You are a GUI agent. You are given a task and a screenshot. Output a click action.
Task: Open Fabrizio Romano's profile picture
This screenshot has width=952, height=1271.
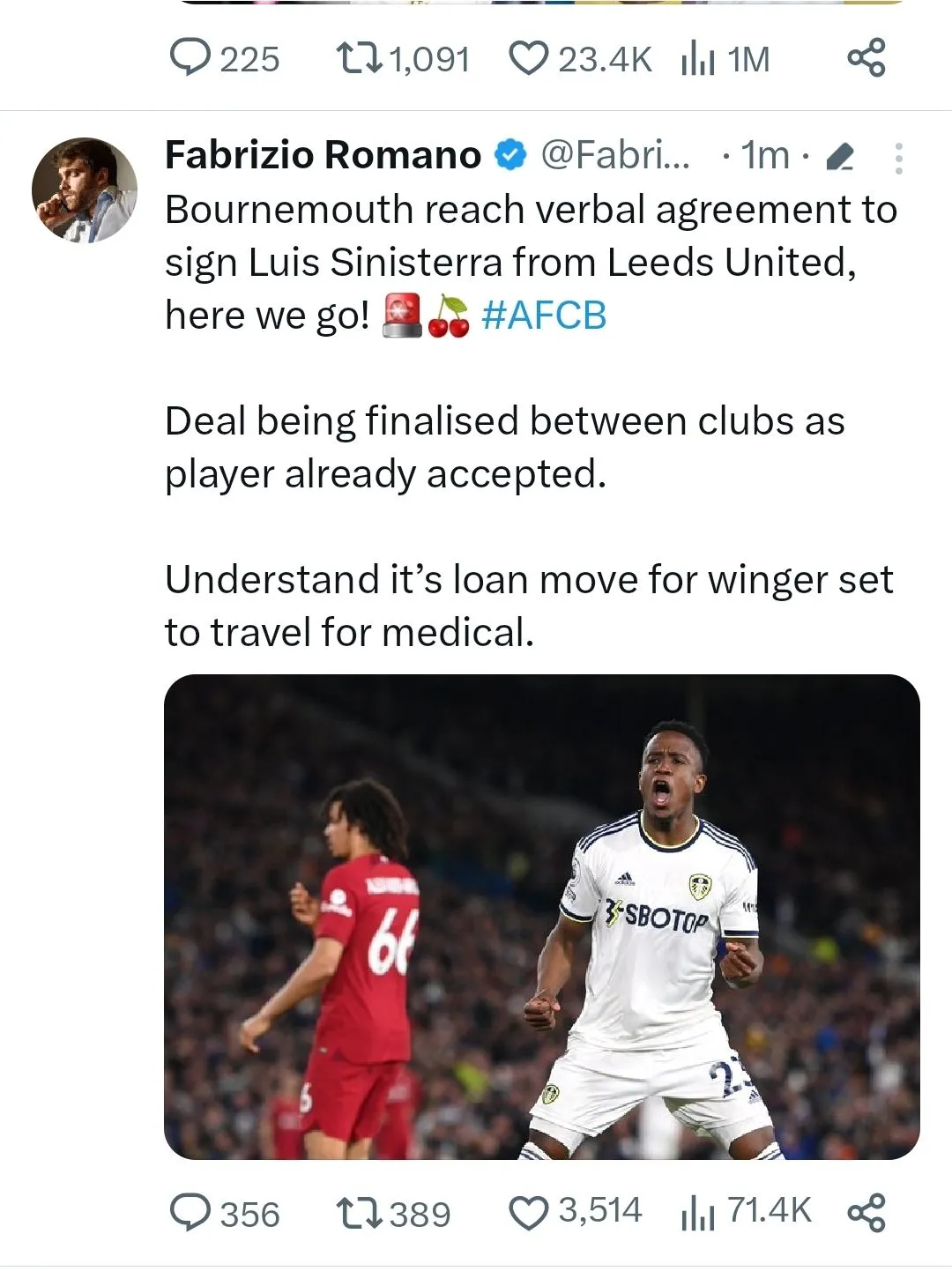coord(85,190)
